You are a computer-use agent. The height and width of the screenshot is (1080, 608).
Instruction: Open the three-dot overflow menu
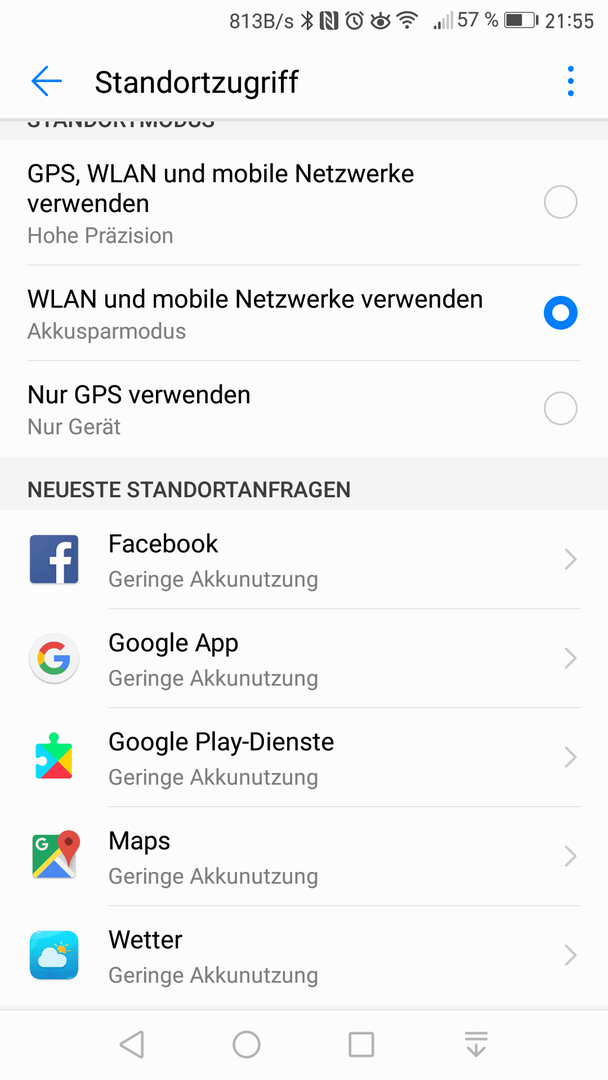(x=570, y=82)
